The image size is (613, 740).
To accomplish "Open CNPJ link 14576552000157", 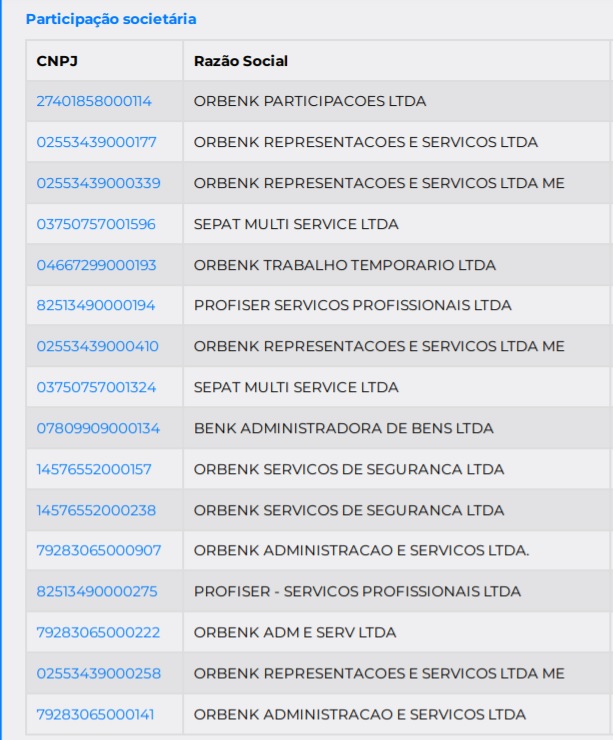I will [94, 469].
